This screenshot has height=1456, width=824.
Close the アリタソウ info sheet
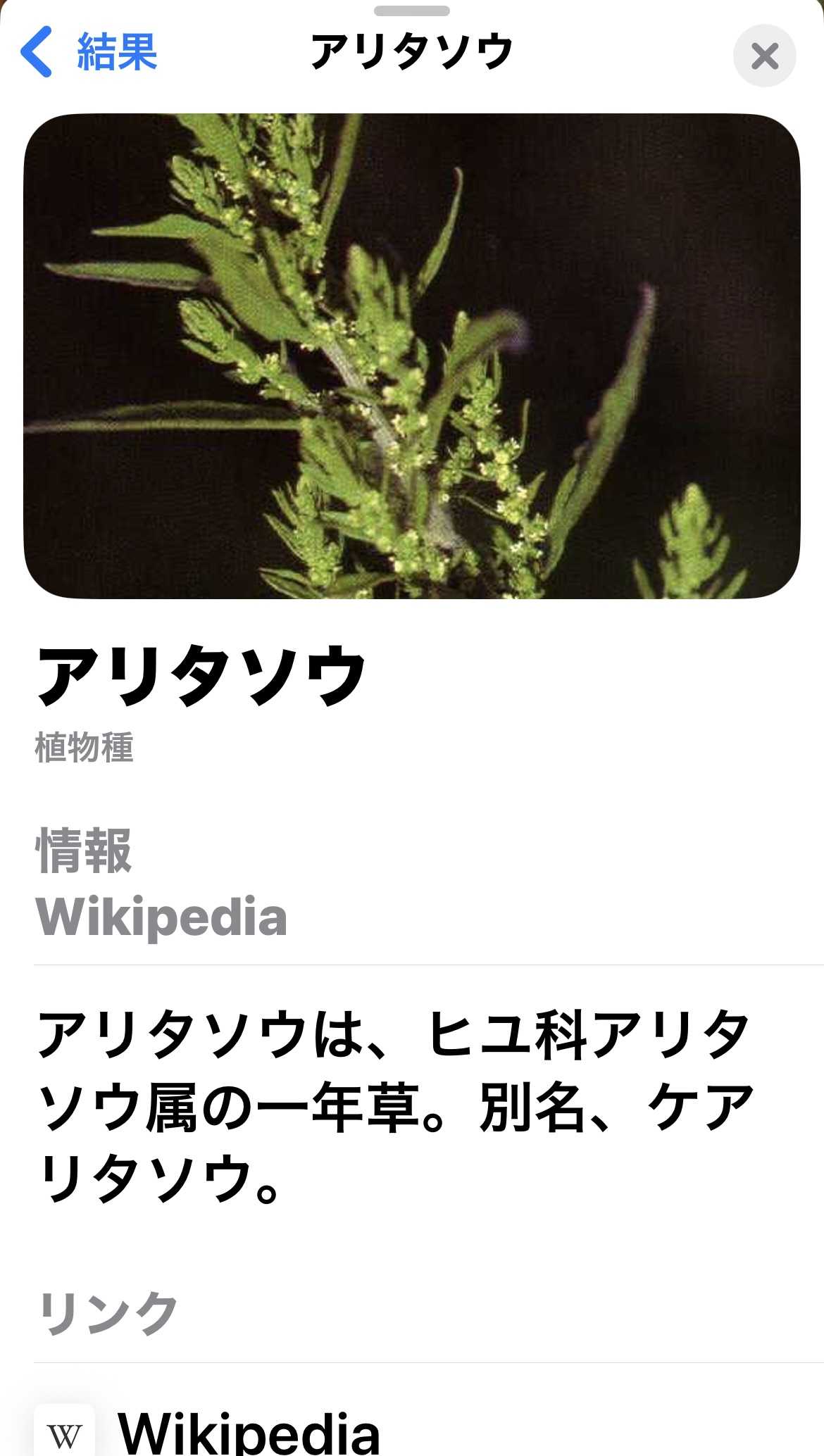764,56
